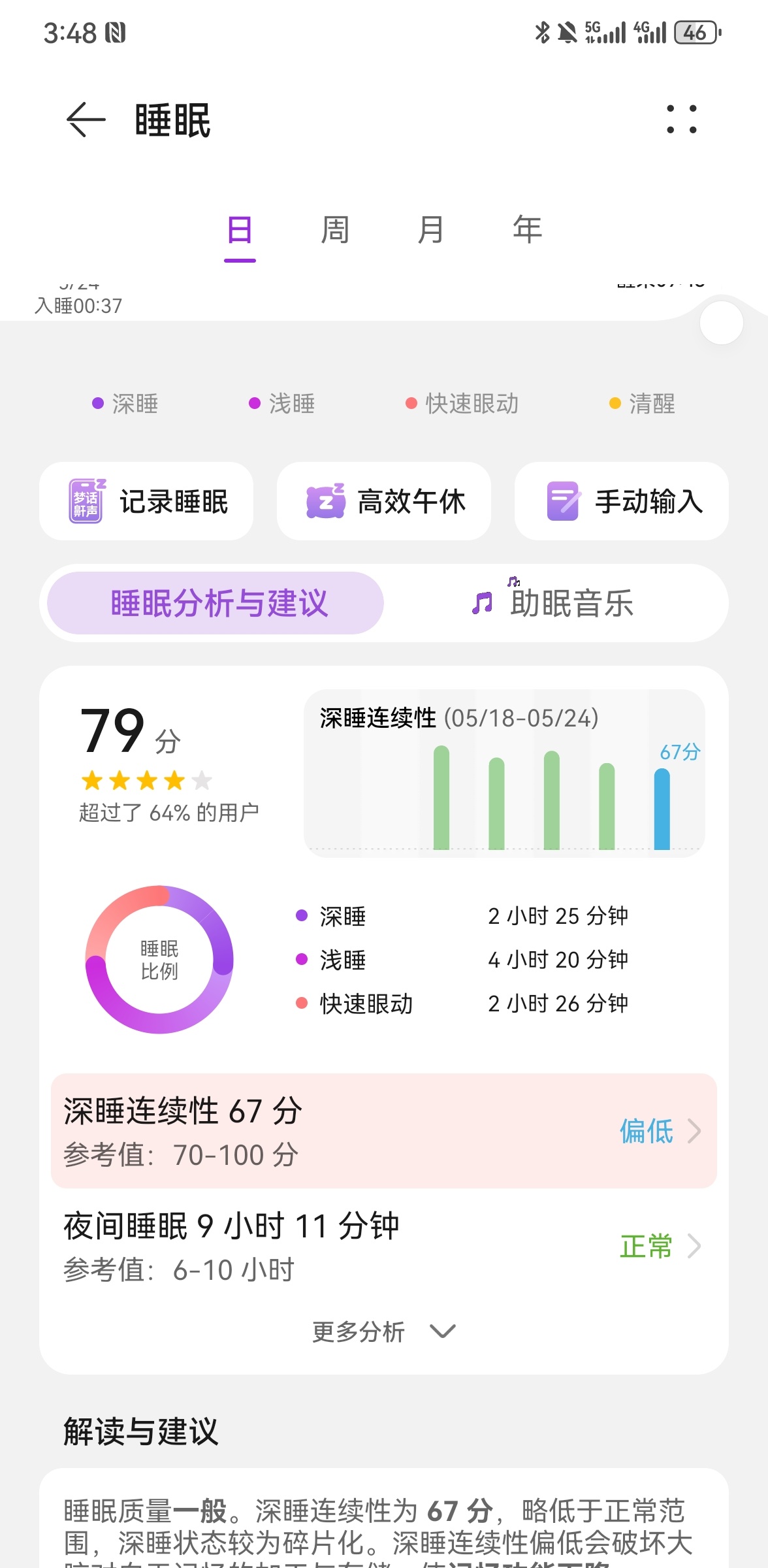
Task: Switch to the 年 tab
Action: tap(527, 231)
